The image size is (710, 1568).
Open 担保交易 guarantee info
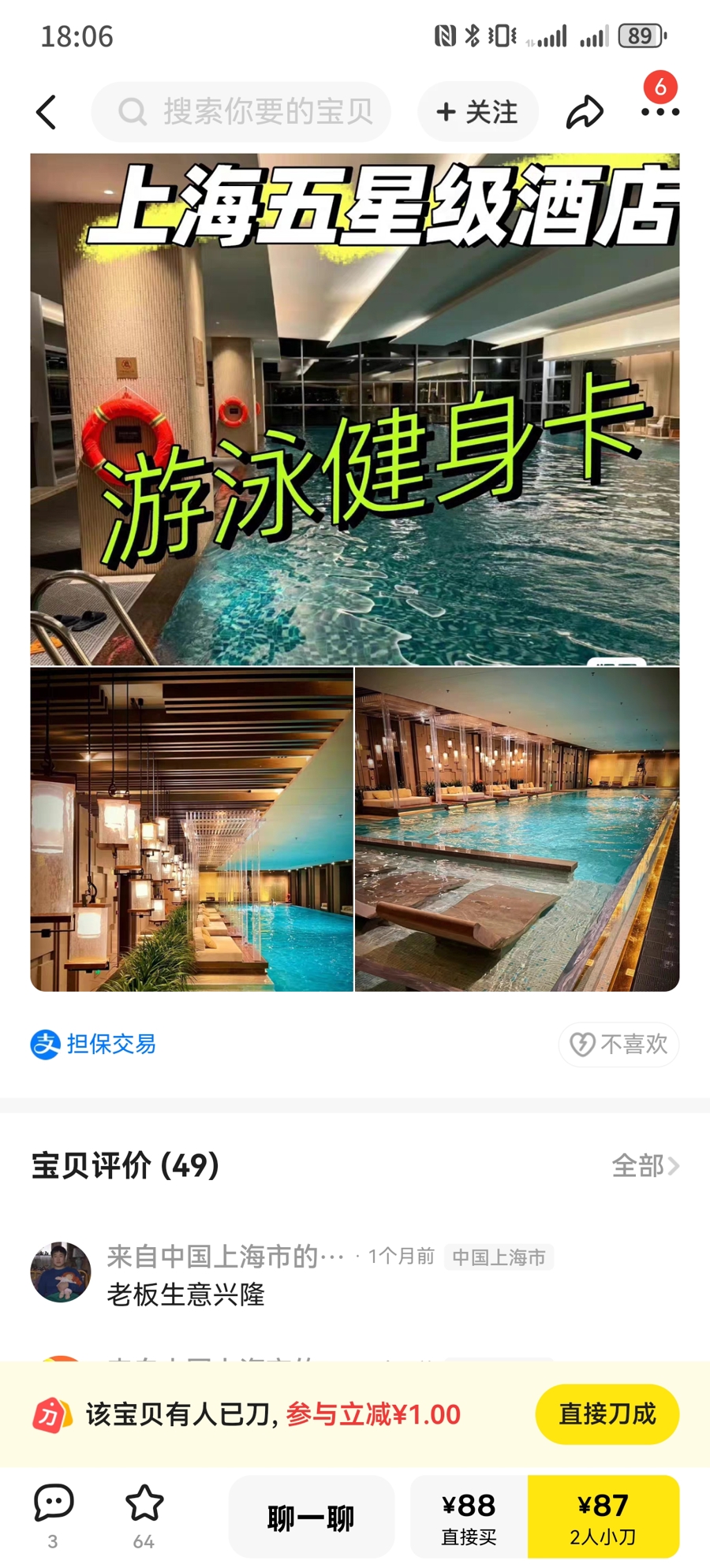pyautogui.click(x=94, y=1044)
